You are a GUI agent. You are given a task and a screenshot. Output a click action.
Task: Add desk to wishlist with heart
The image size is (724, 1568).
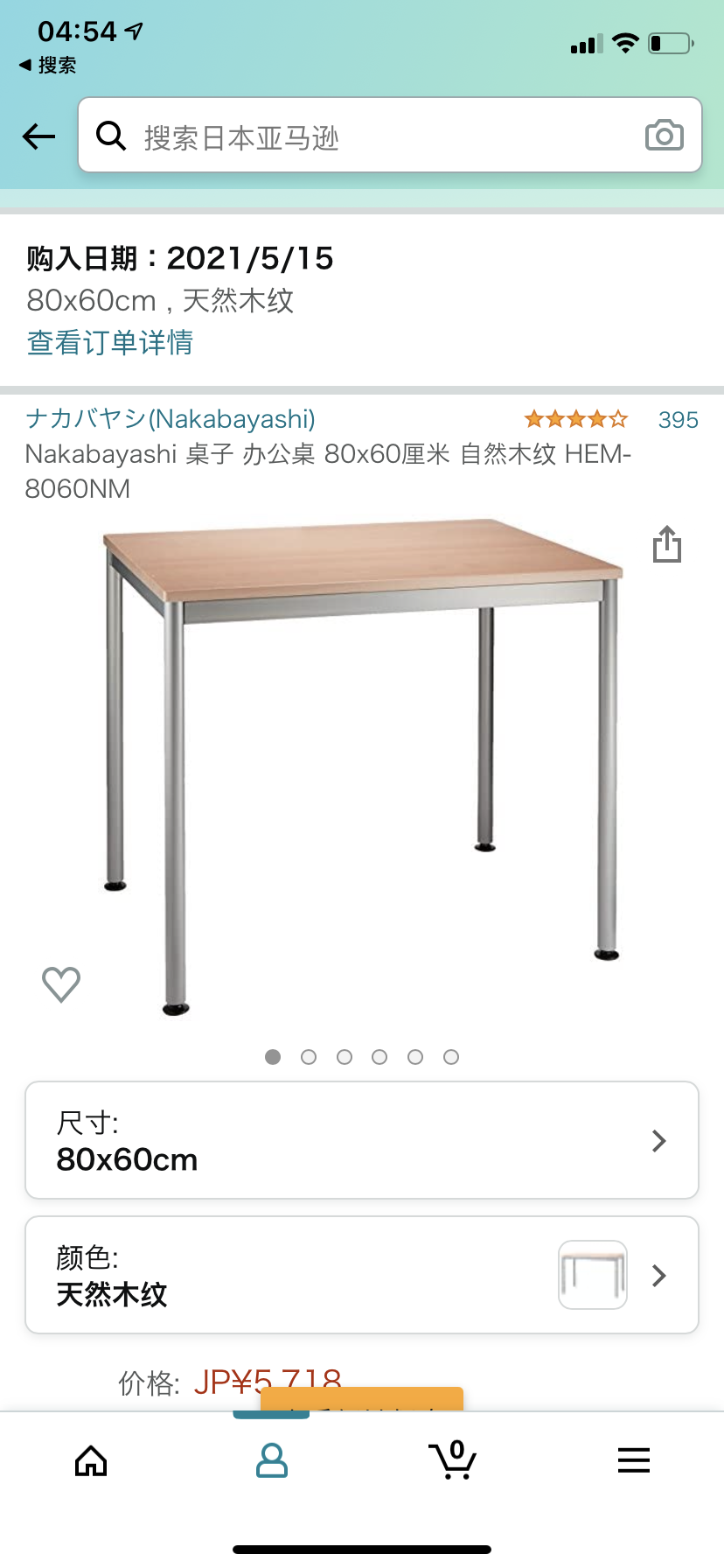[61, 984]
